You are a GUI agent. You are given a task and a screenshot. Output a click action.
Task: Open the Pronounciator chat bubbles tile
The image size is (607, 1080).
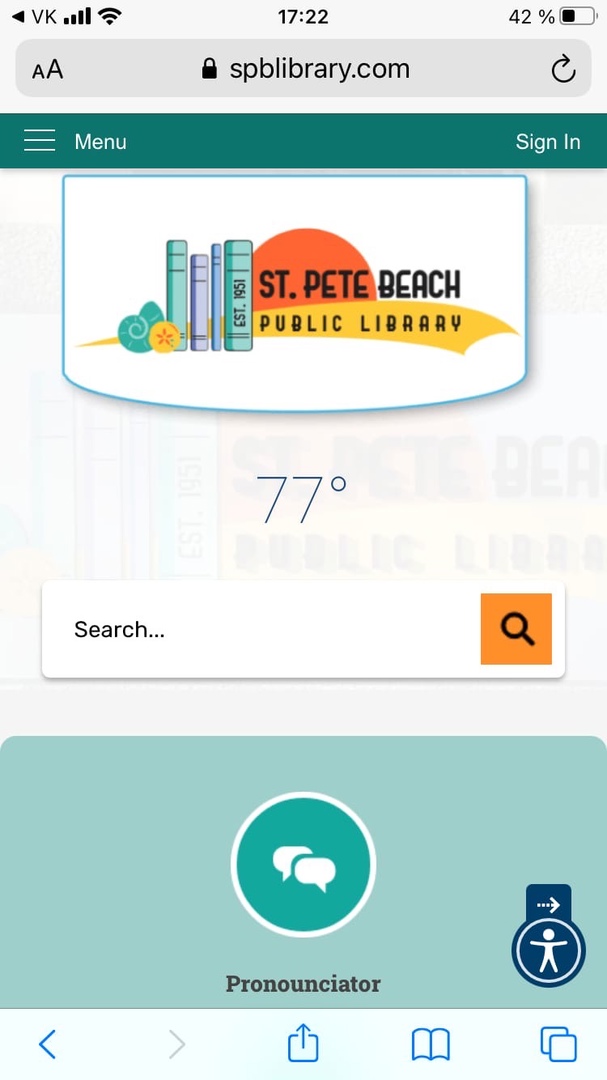pyautogui.click(x=302, y=862)
